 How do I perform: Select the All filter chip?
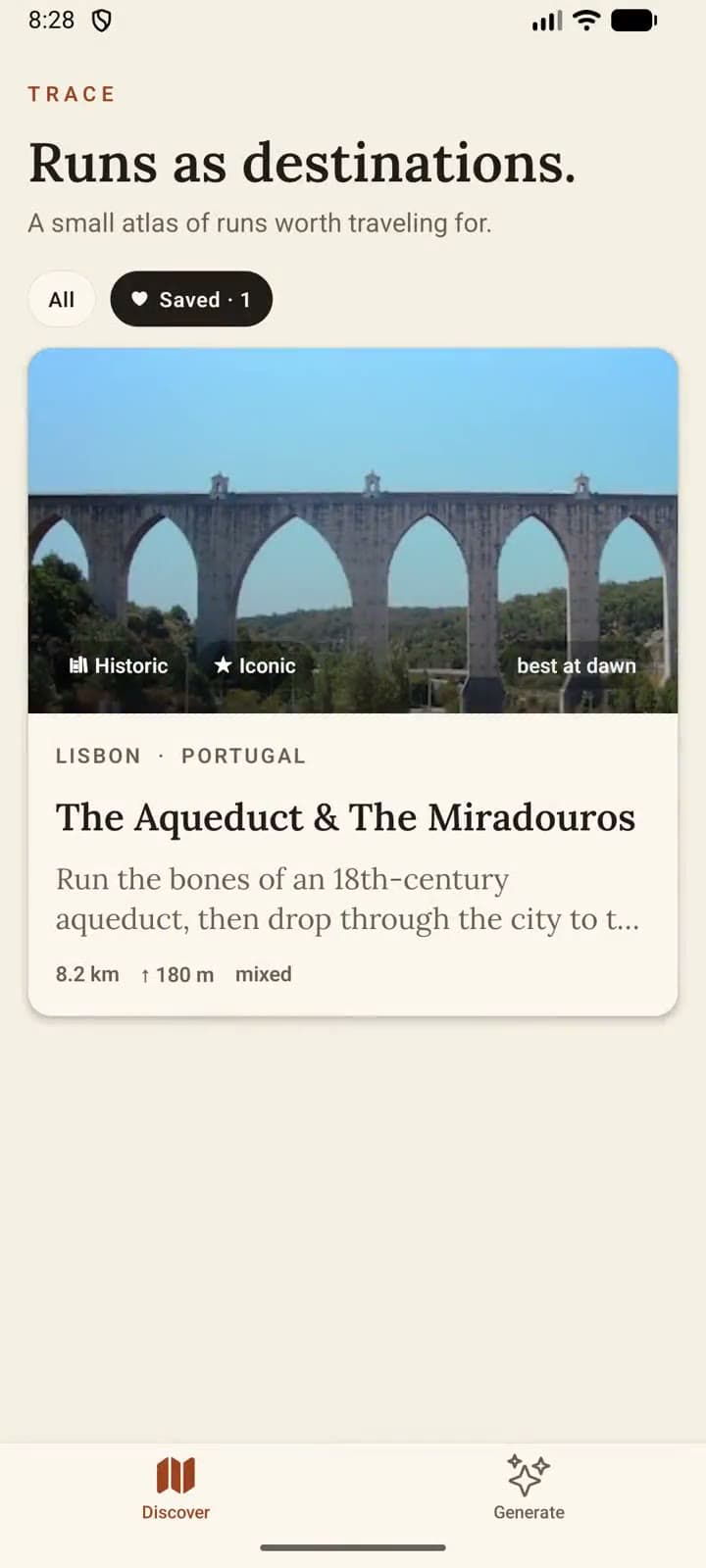[62, 299]
